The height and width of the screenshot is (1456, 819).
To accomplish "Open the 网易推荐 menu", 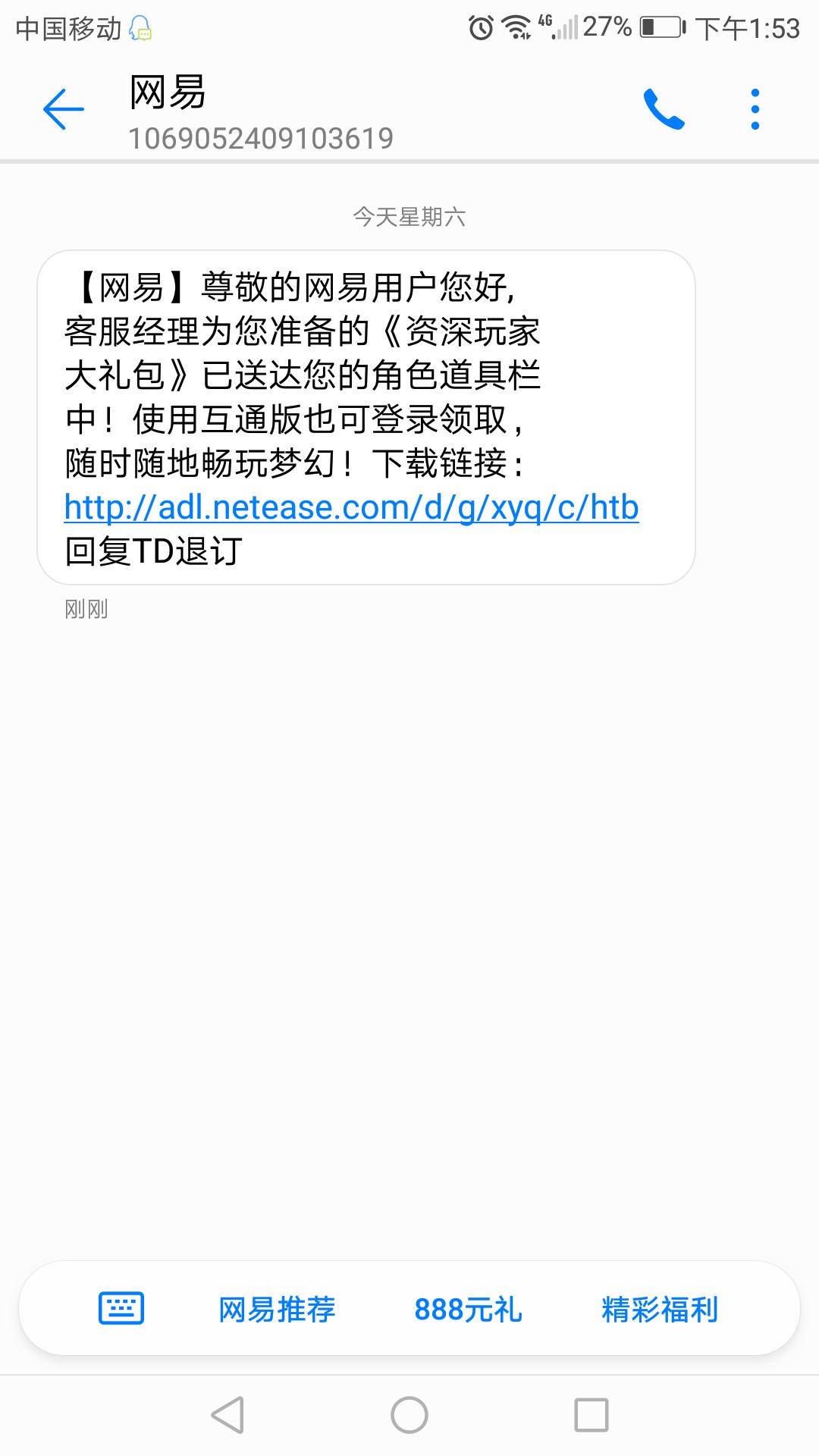I will [277, 1310].
